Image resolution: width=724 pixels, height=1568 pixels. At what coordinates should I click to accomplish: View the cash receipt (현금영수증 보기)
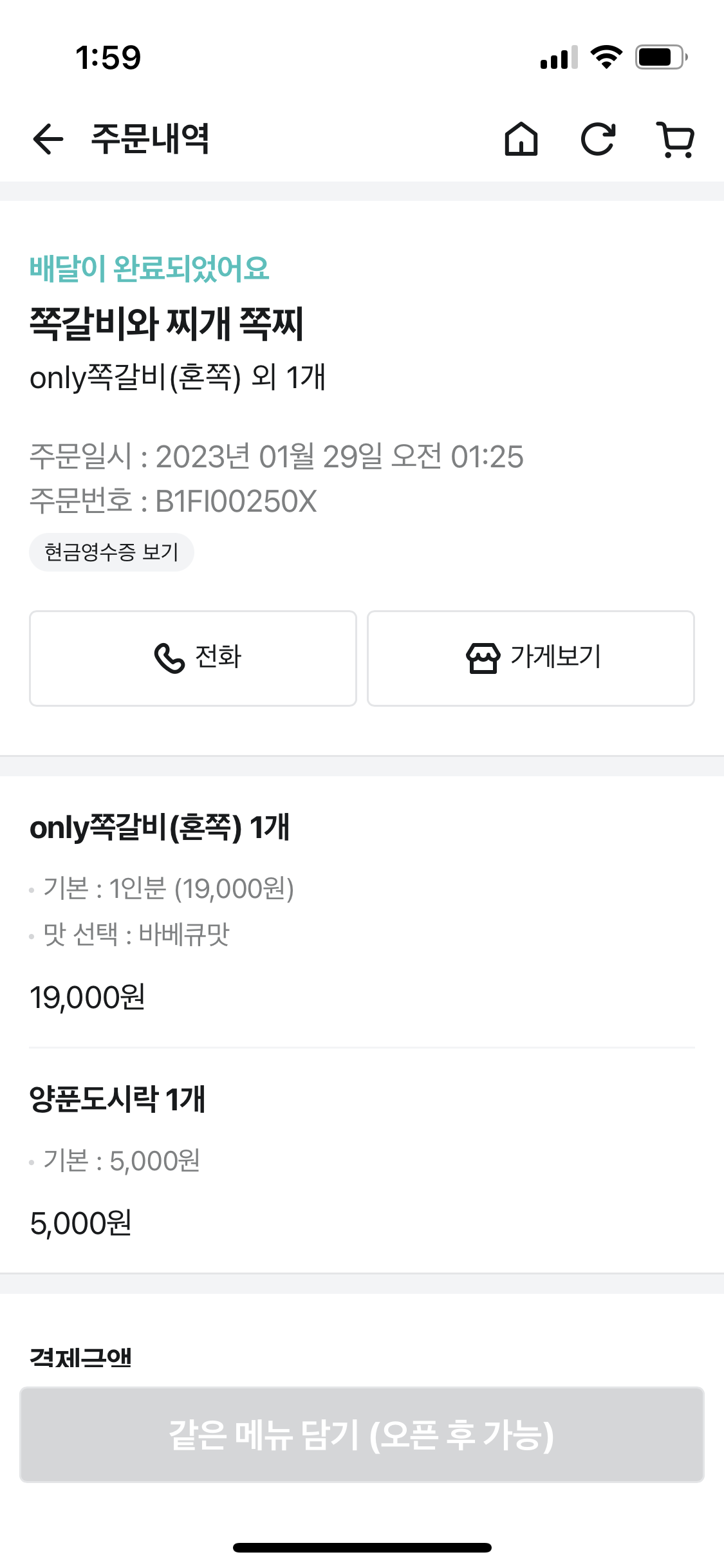111,552
